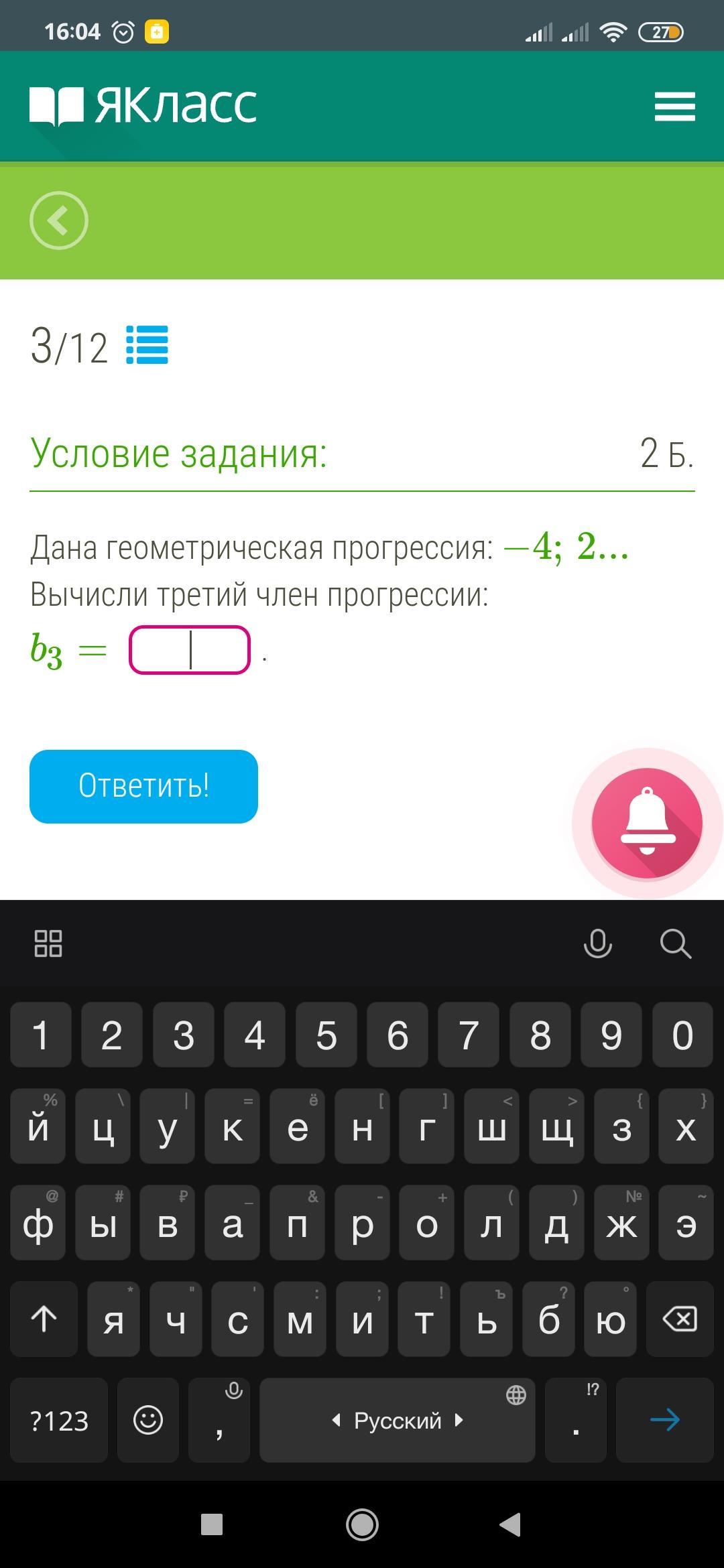Open the keyboard search icon
724x1568 pixels.
pyautogui.click(x=675, y=943)
